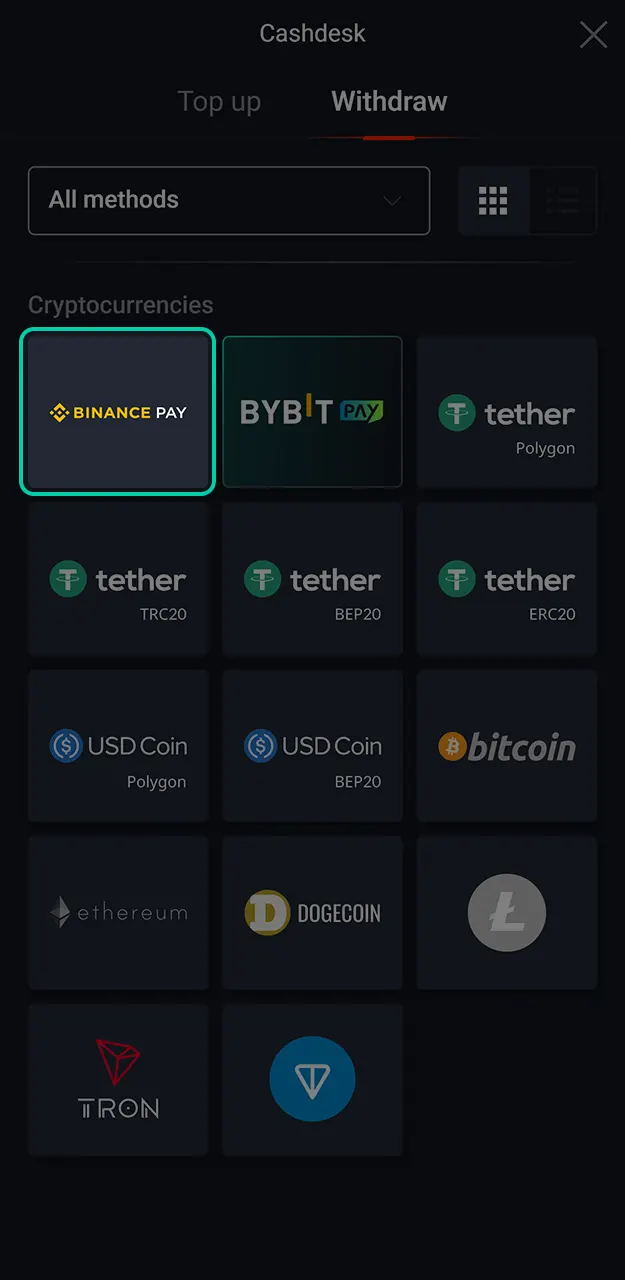Choose the Litecoin tile
Screen dimensions: 625x1280
coord(507,913)
